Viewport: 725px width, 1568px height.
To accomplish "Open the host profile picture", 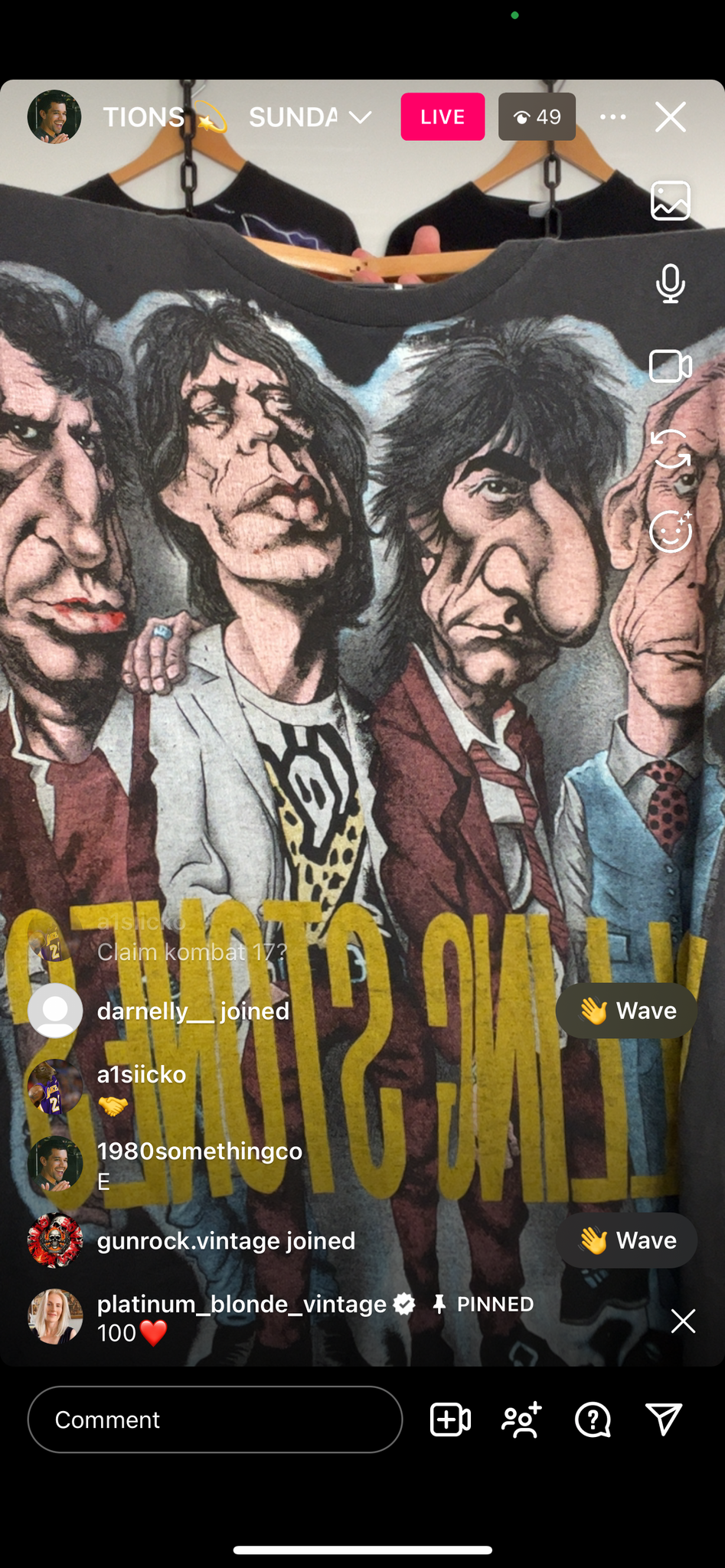I will 54,116.
